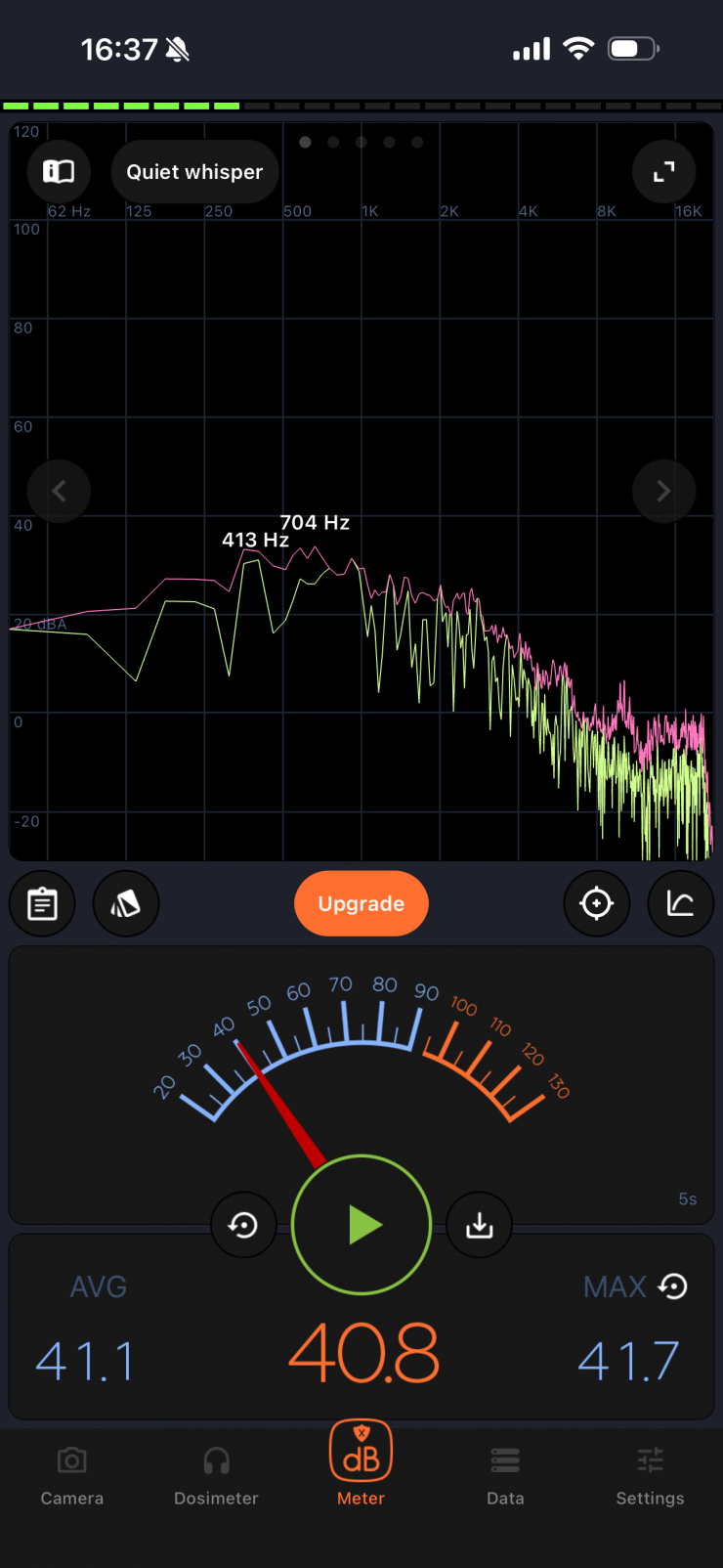This screenshot has height=1568, width=723.
Task: Tap the Quiet whisper chip
Action: click(x=194, y=172)
